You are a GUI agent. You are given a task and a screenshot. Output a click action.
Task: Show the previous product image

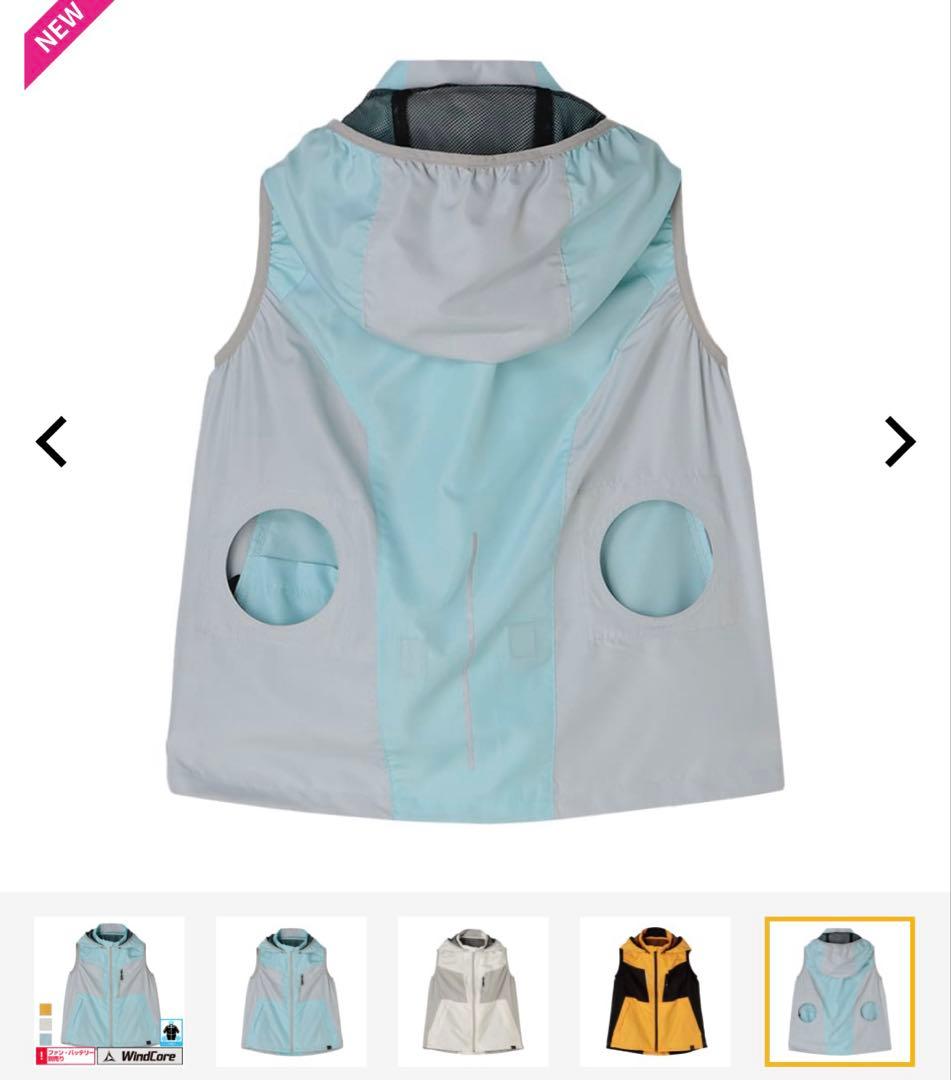point(52,441)
